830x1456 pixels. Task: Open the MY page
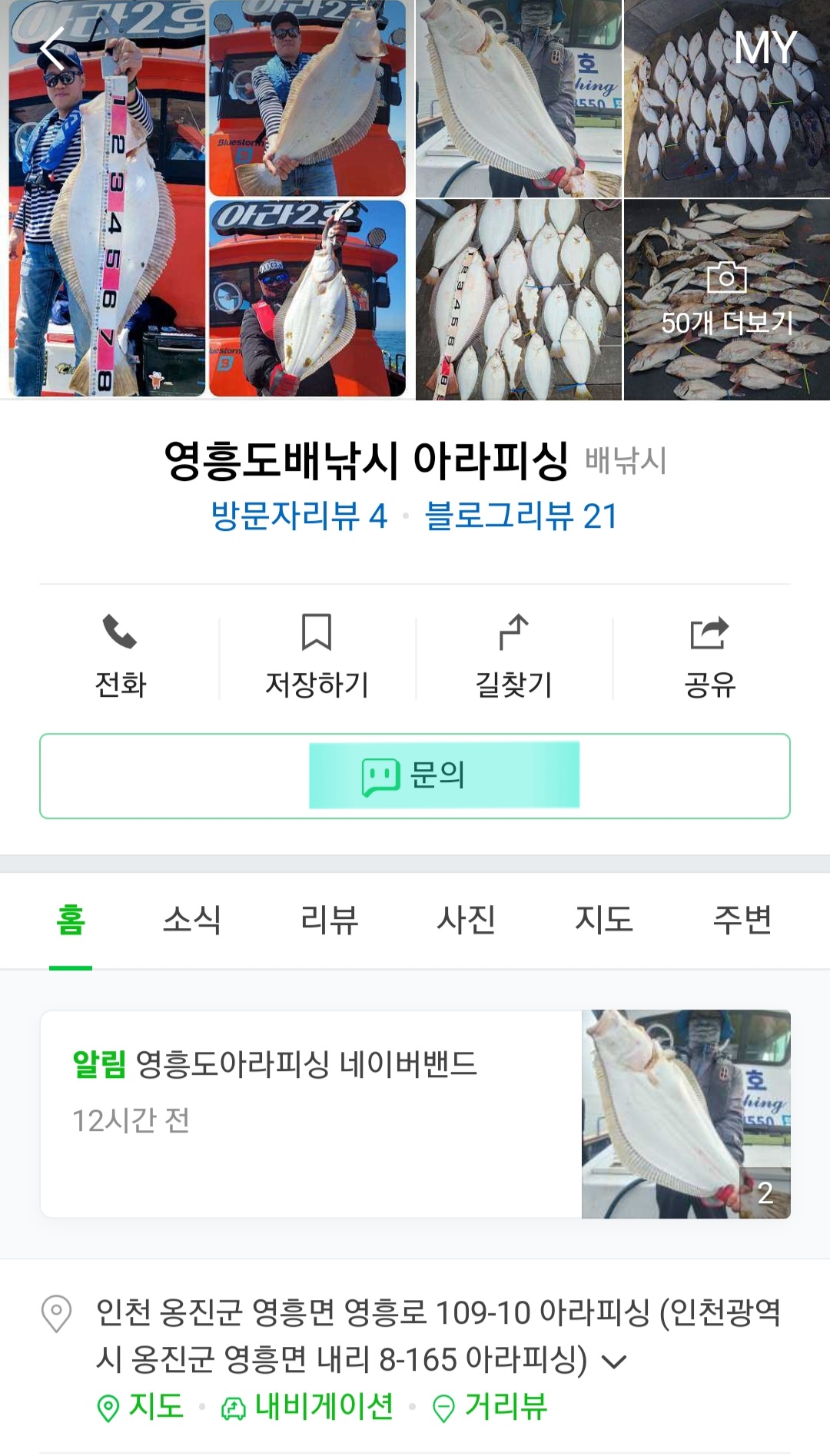tap(764, 48)
